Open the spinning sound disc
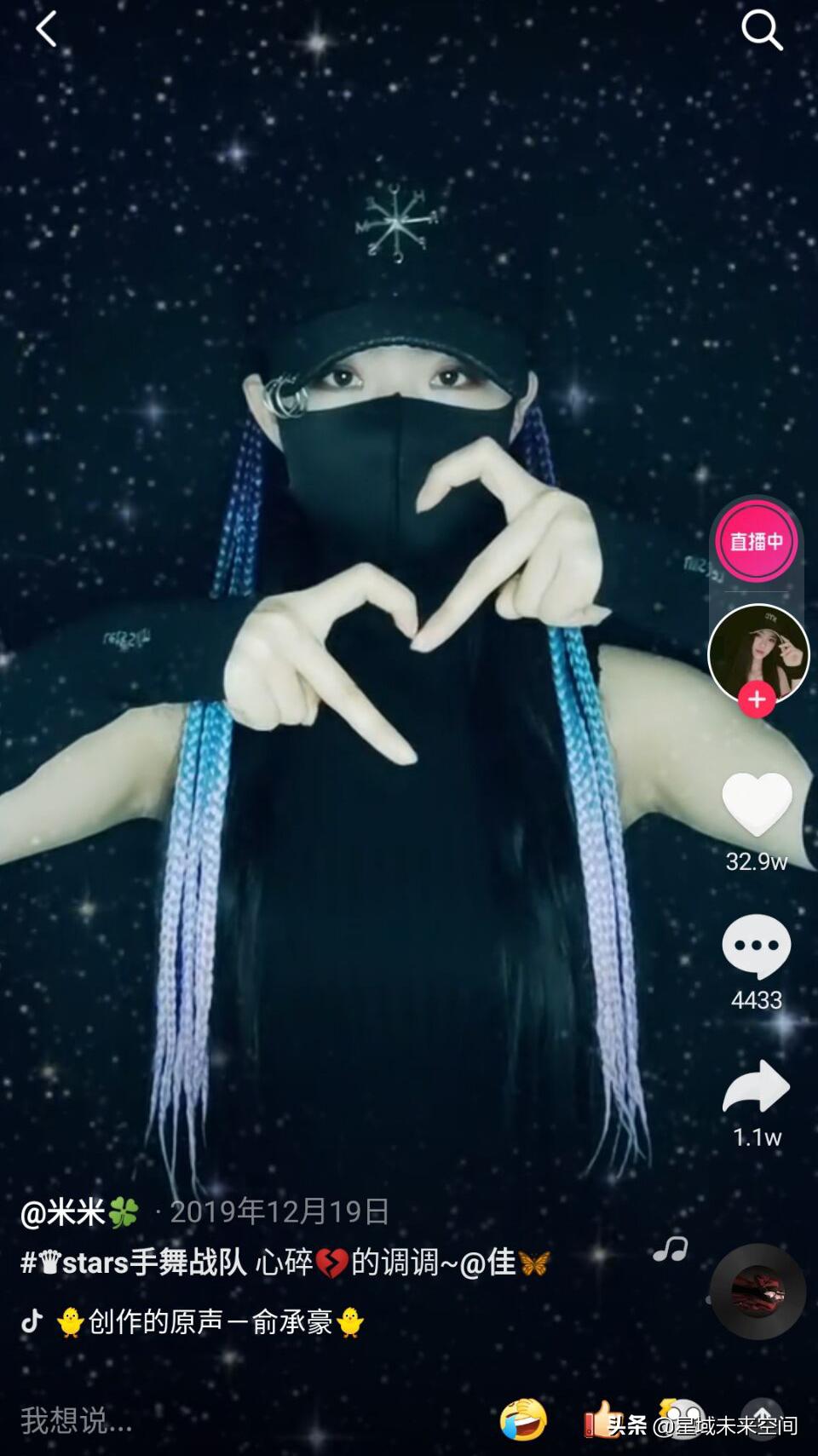 758,1292
